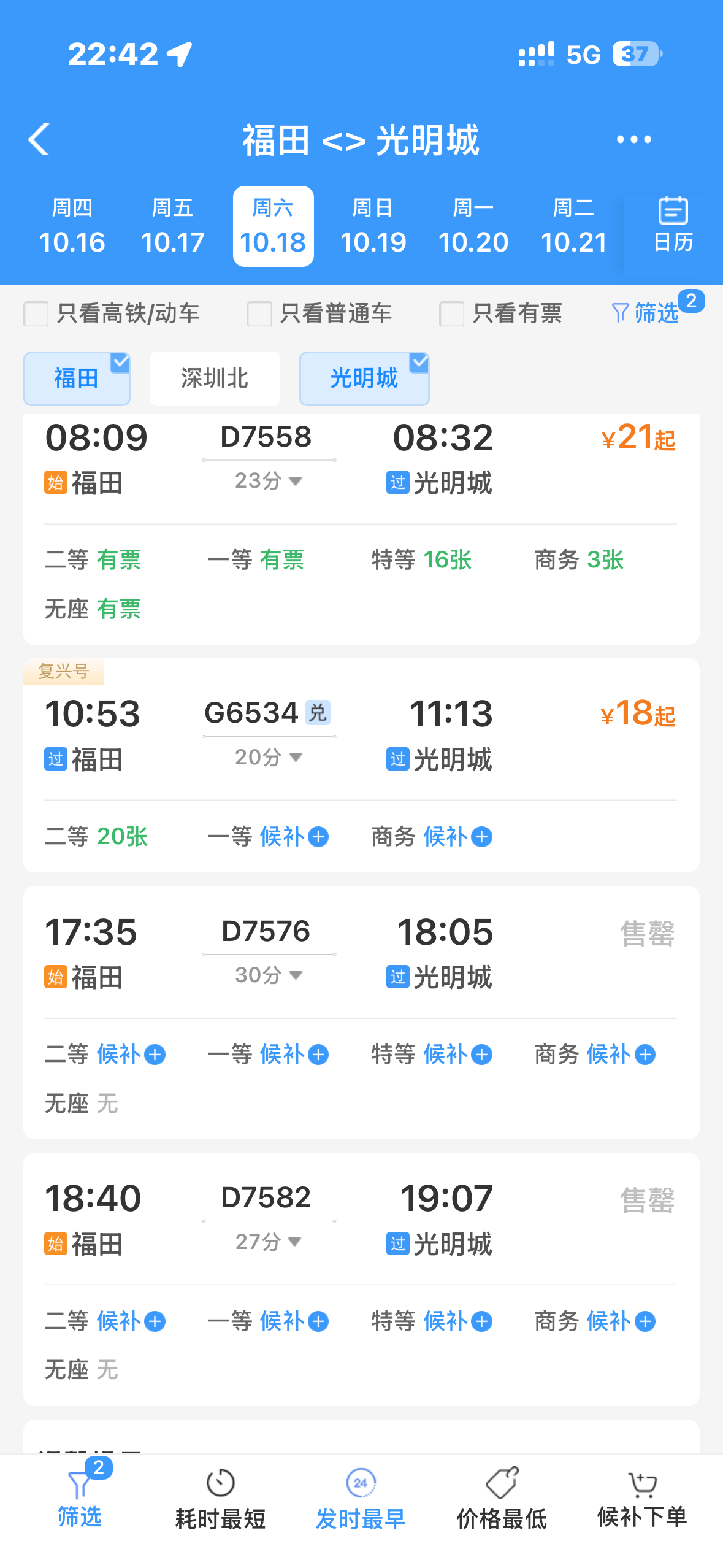723x1568 pixels.
Task: Select the 周四 10.16 date tab
Action: 73,225
